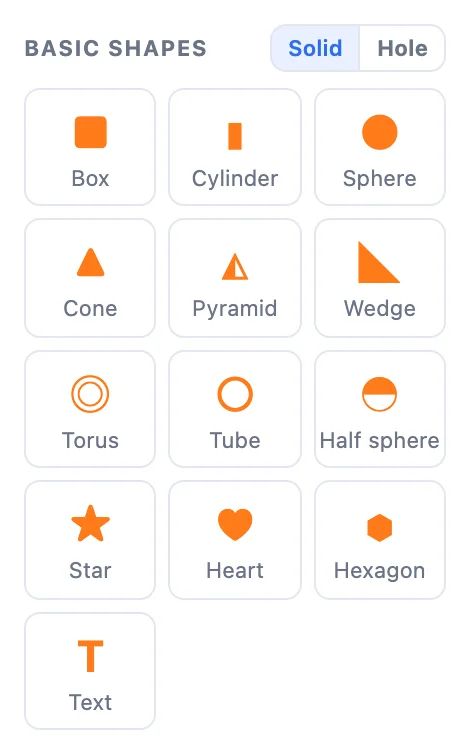Add a Box shape

coord(90,147)
